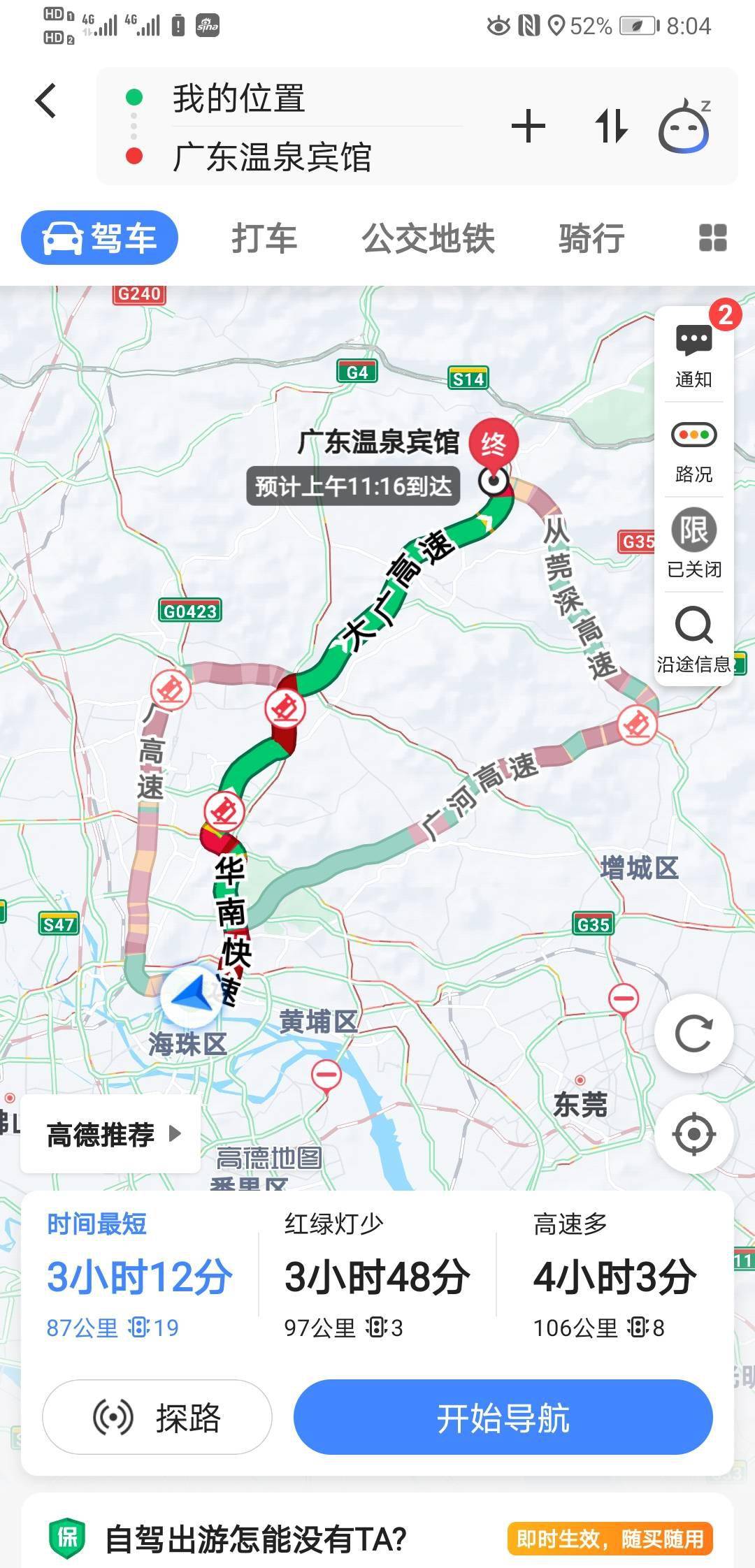Open more travel modes grid icon
Image resolution: width=755 pixels, height=1568 pixels.
pos(712,238)
